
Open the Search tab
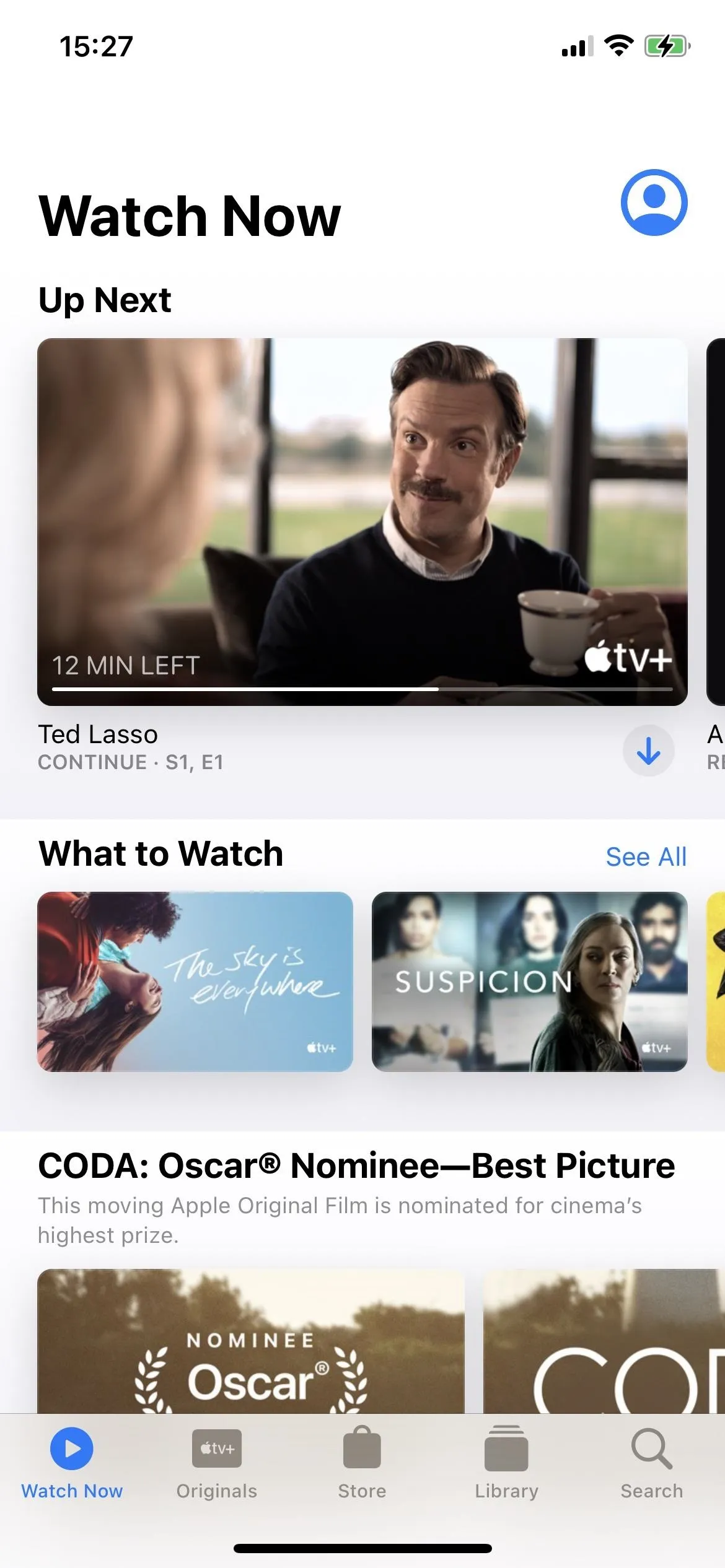click(x=651, y=1464)
